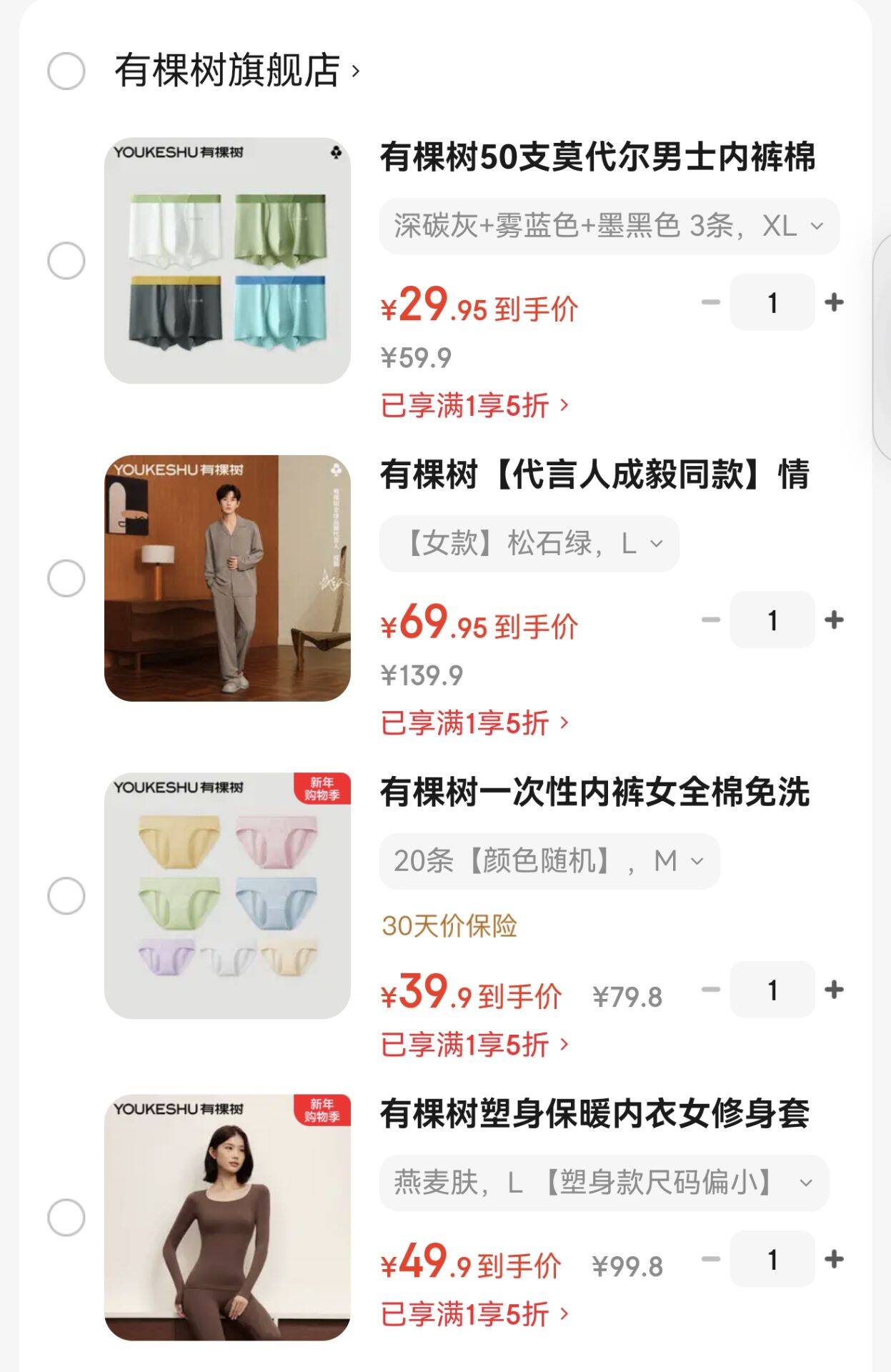Image resolution: width=891 pixels, height=1372 pixels.
Task: Change the 20条【颜色随机】M option
Action: (549, 862)
